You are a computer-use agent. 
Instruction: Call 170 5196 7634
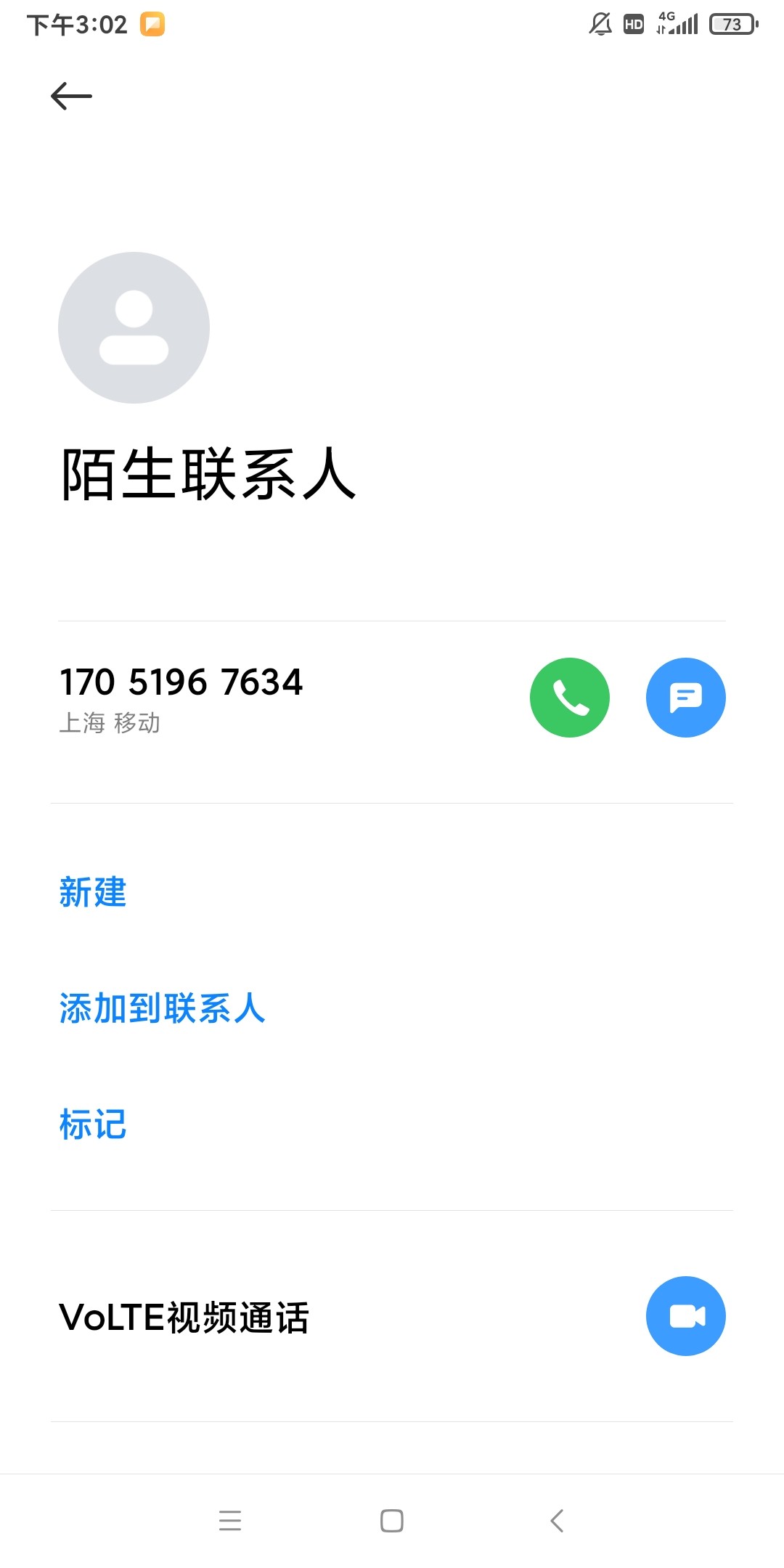[x=569, y=698]
